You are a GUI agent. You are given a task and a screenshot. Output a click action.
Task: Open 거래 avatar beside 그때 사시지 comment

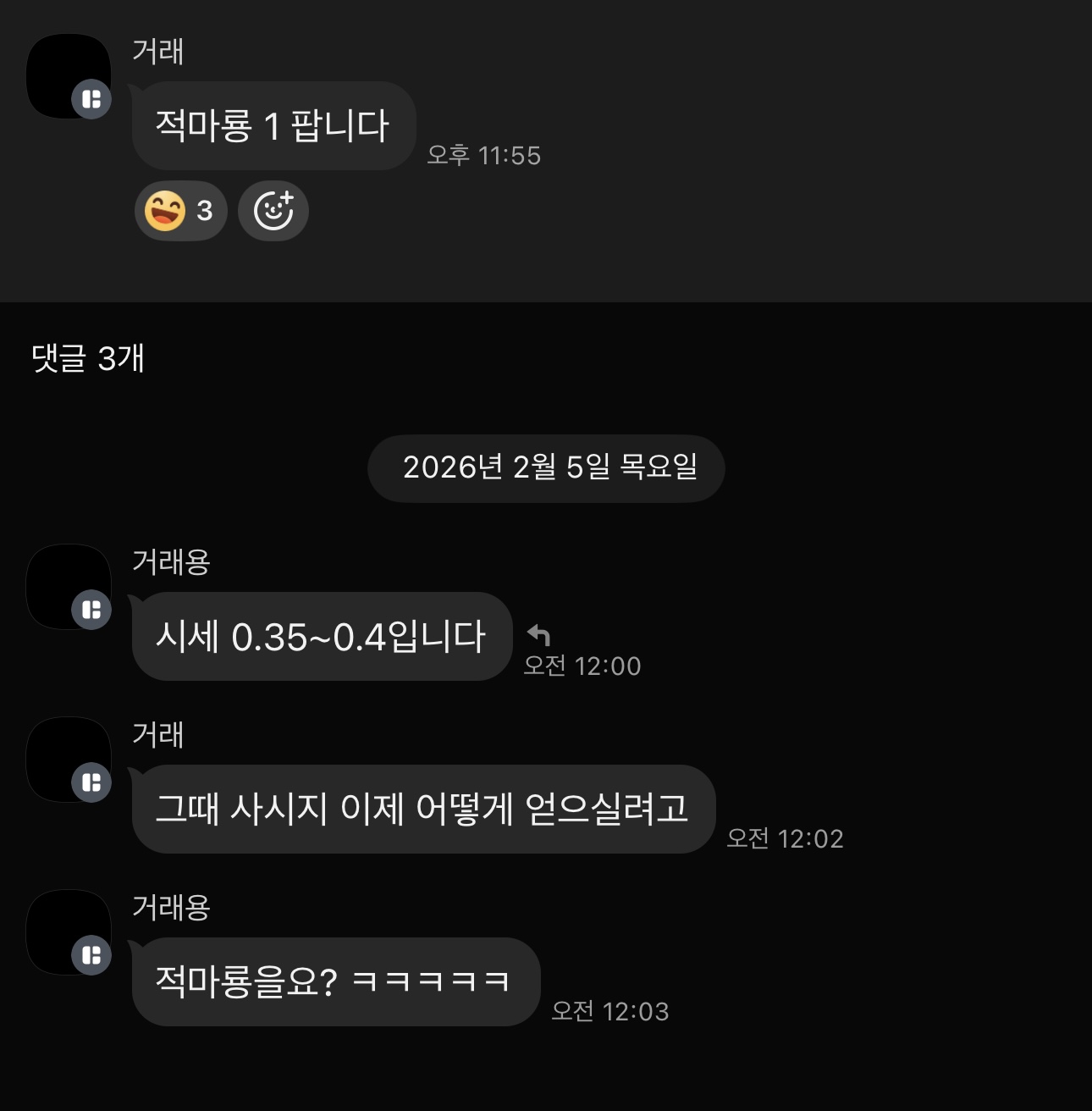click(x=69, y=760)
